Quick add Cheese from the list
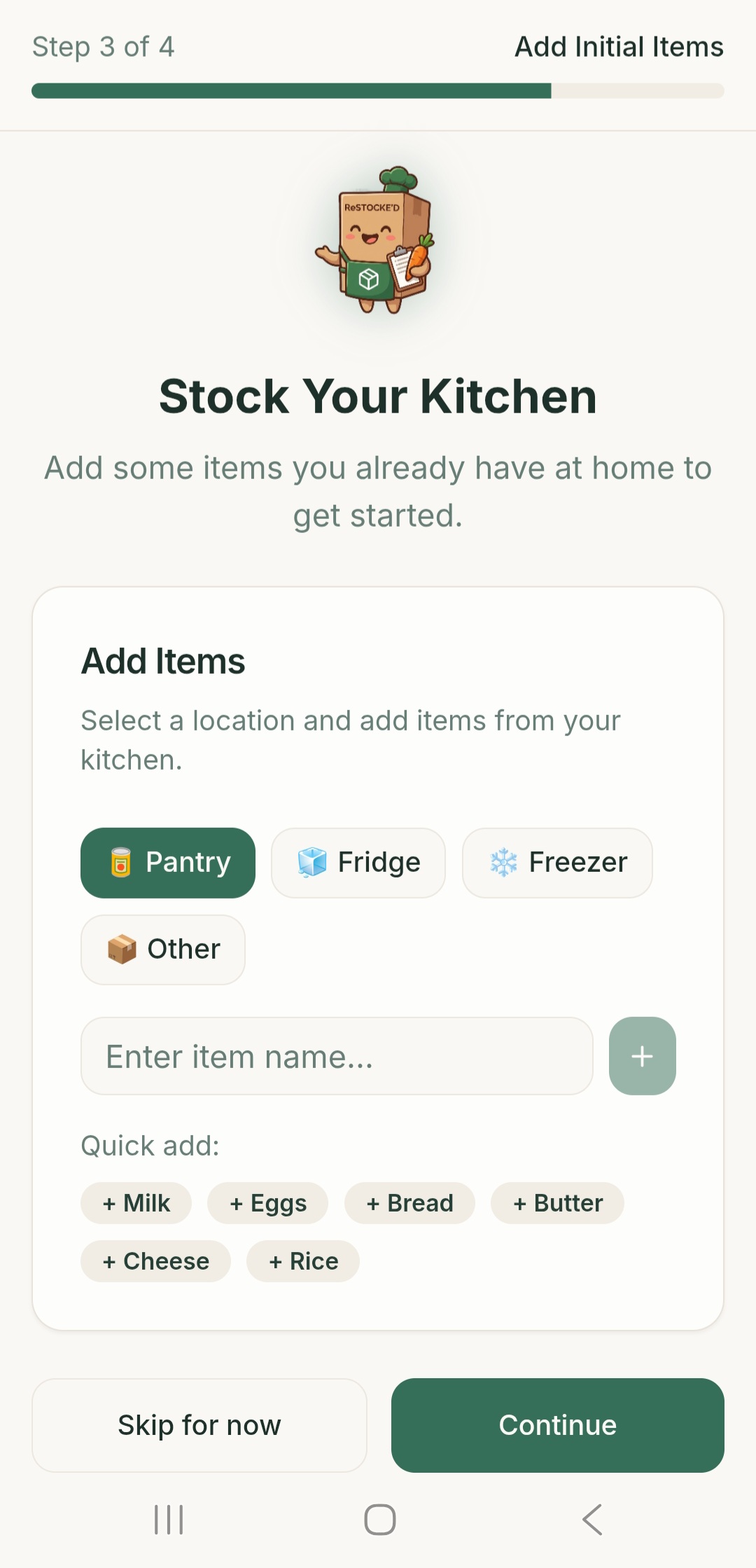Screen dimensions: 756x1568 pos(155,1261)
